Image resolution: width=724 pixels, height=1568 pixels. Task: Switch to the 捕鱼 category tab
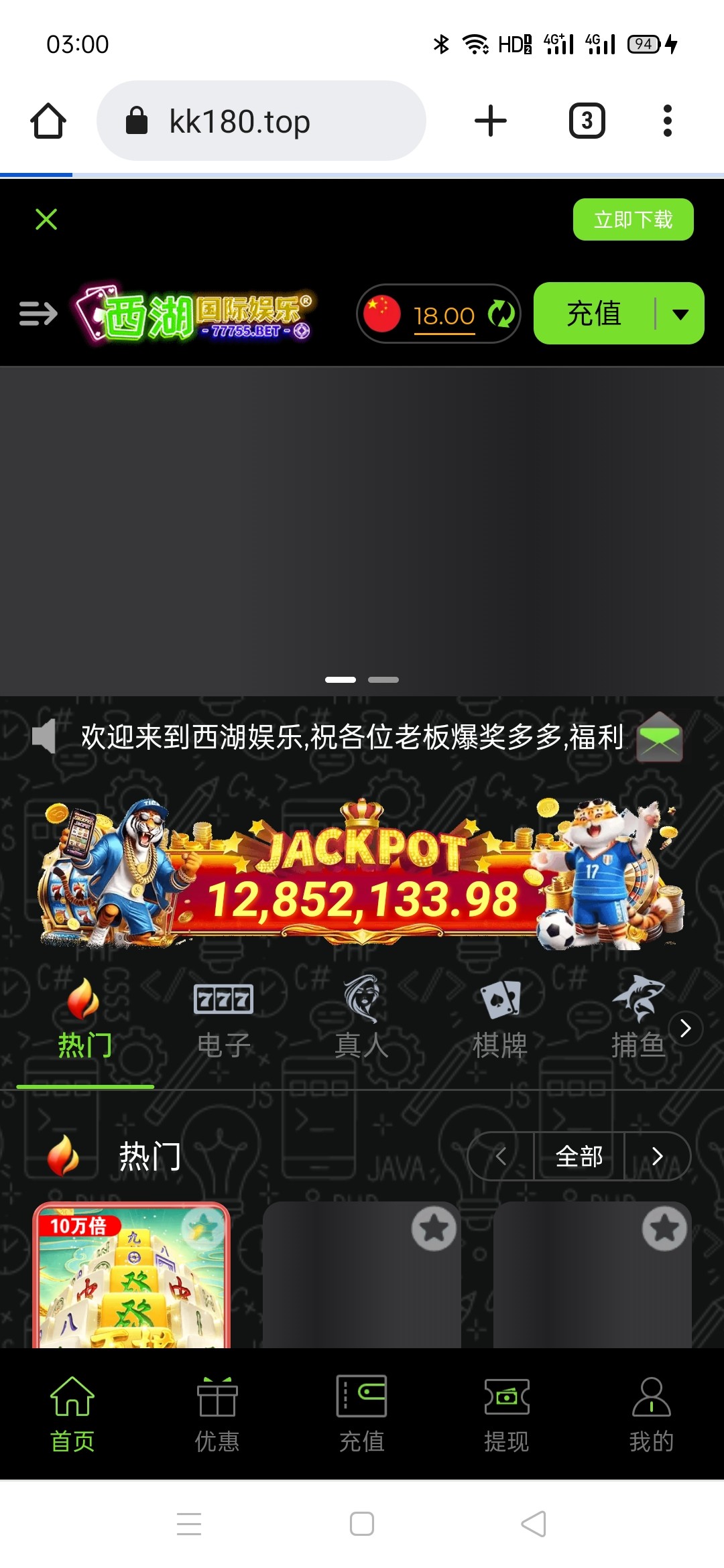pyautogui.click(x=637, y=1019)
